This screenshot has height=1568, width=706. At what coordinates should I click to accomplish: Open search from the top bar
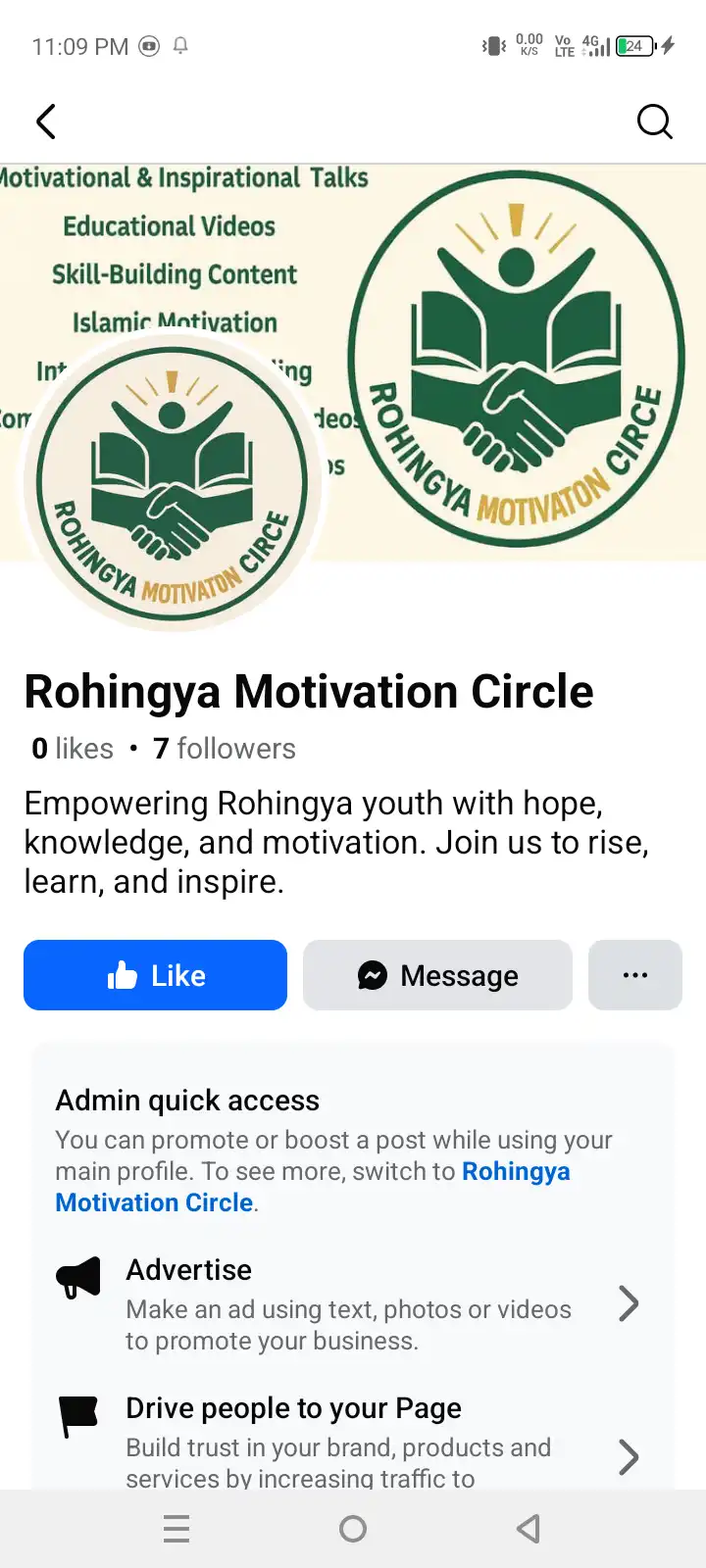tap(654, 122)
